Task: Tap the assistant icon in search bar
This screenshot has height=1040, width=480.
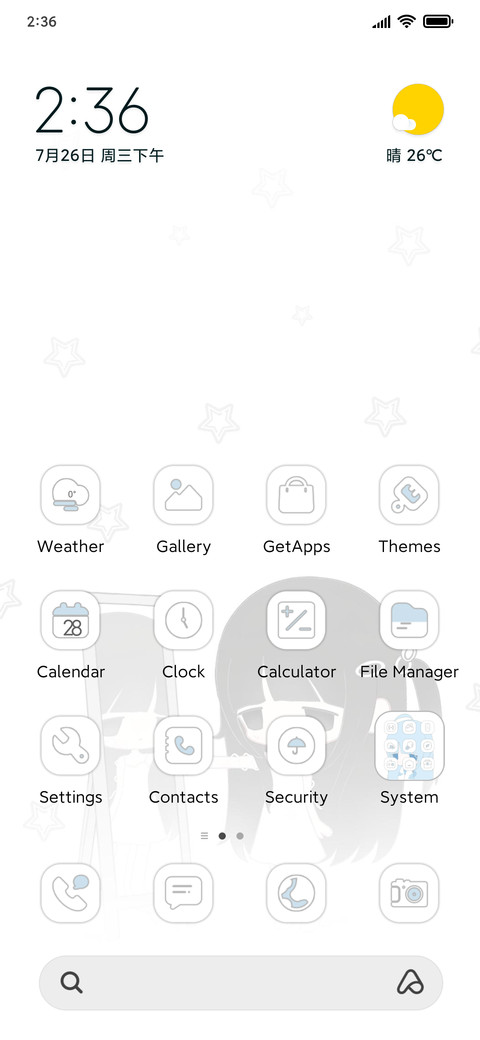Action: pos(410,982)
